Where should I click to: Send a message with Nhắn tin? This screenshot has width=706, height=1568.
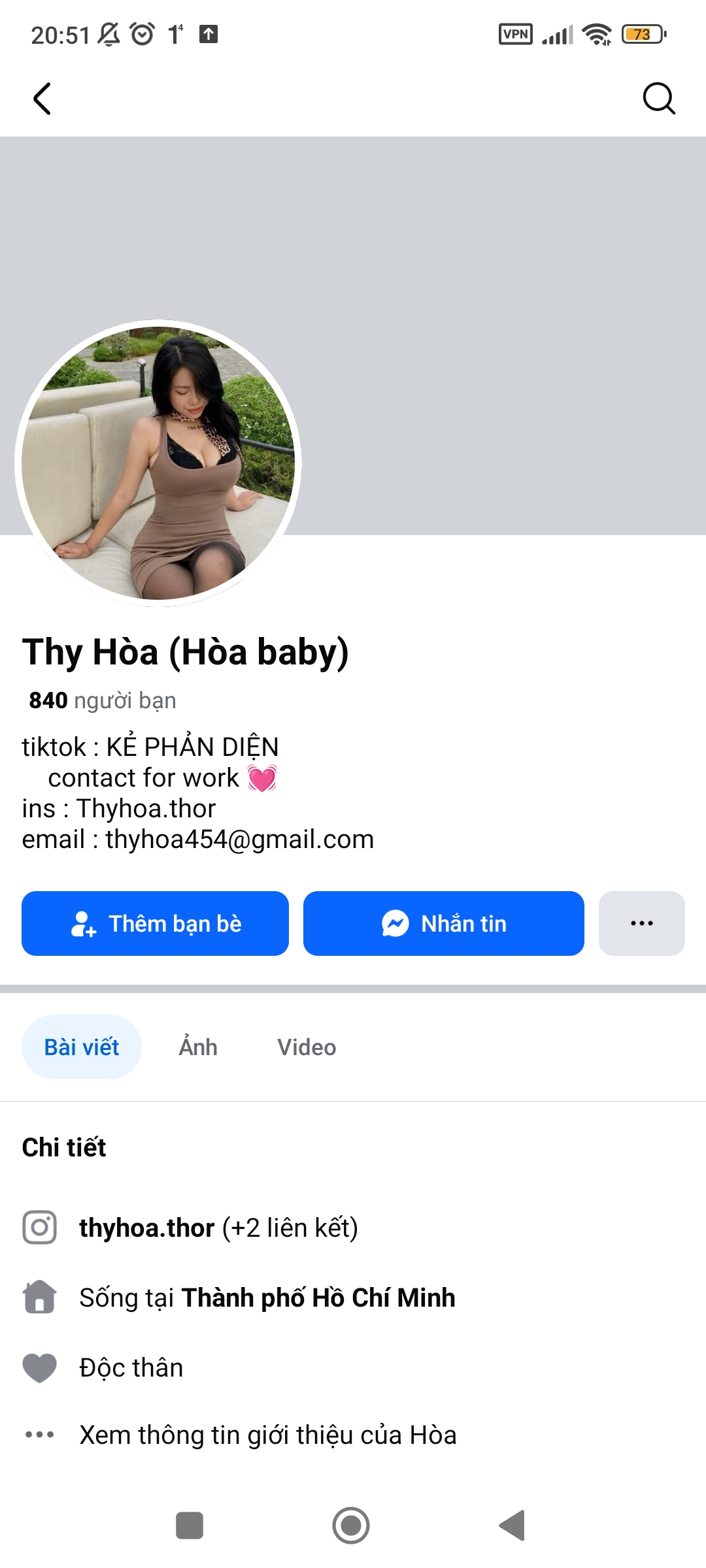443,923
